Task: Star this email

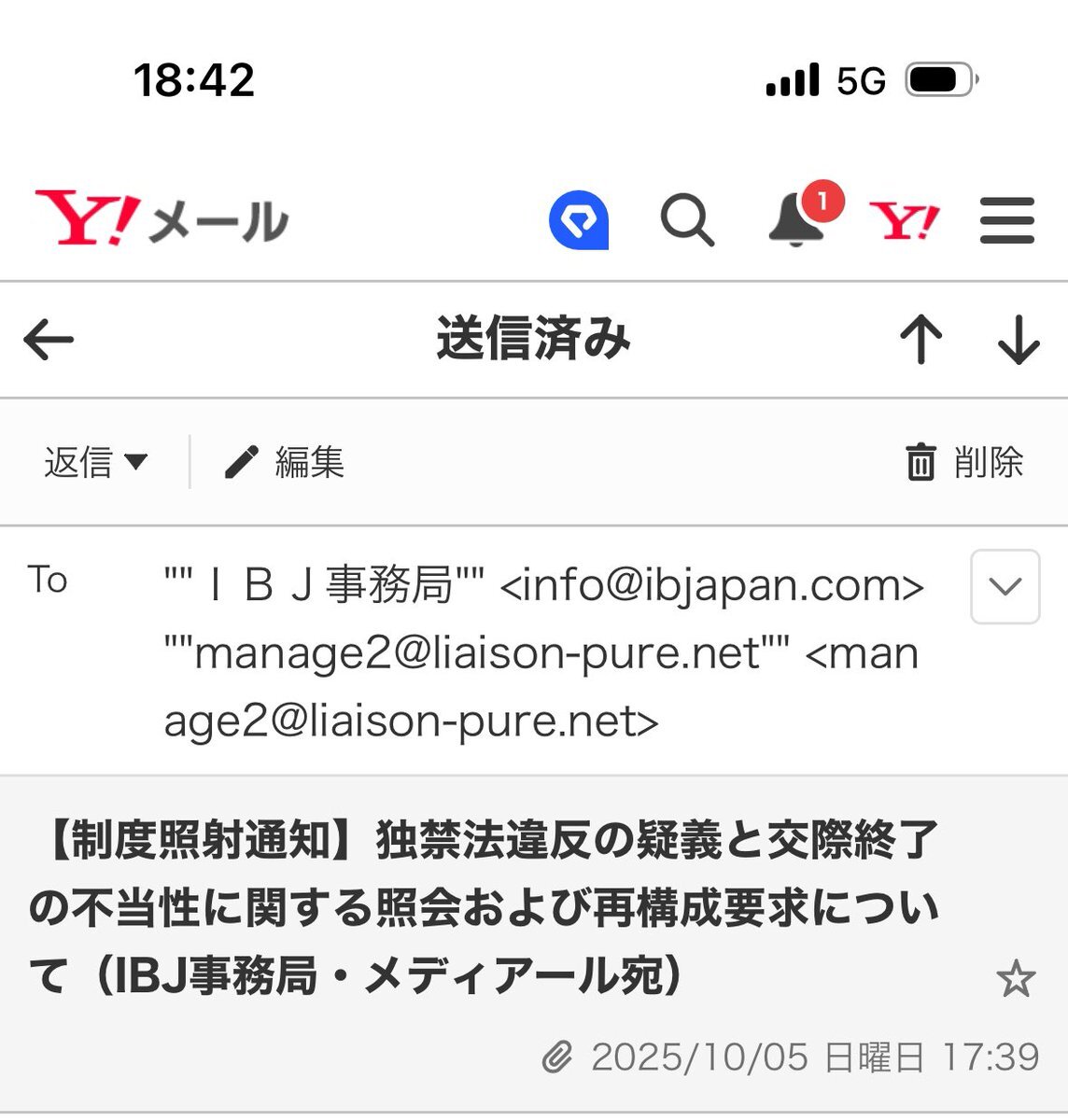Action: (x=1016, y=979)
